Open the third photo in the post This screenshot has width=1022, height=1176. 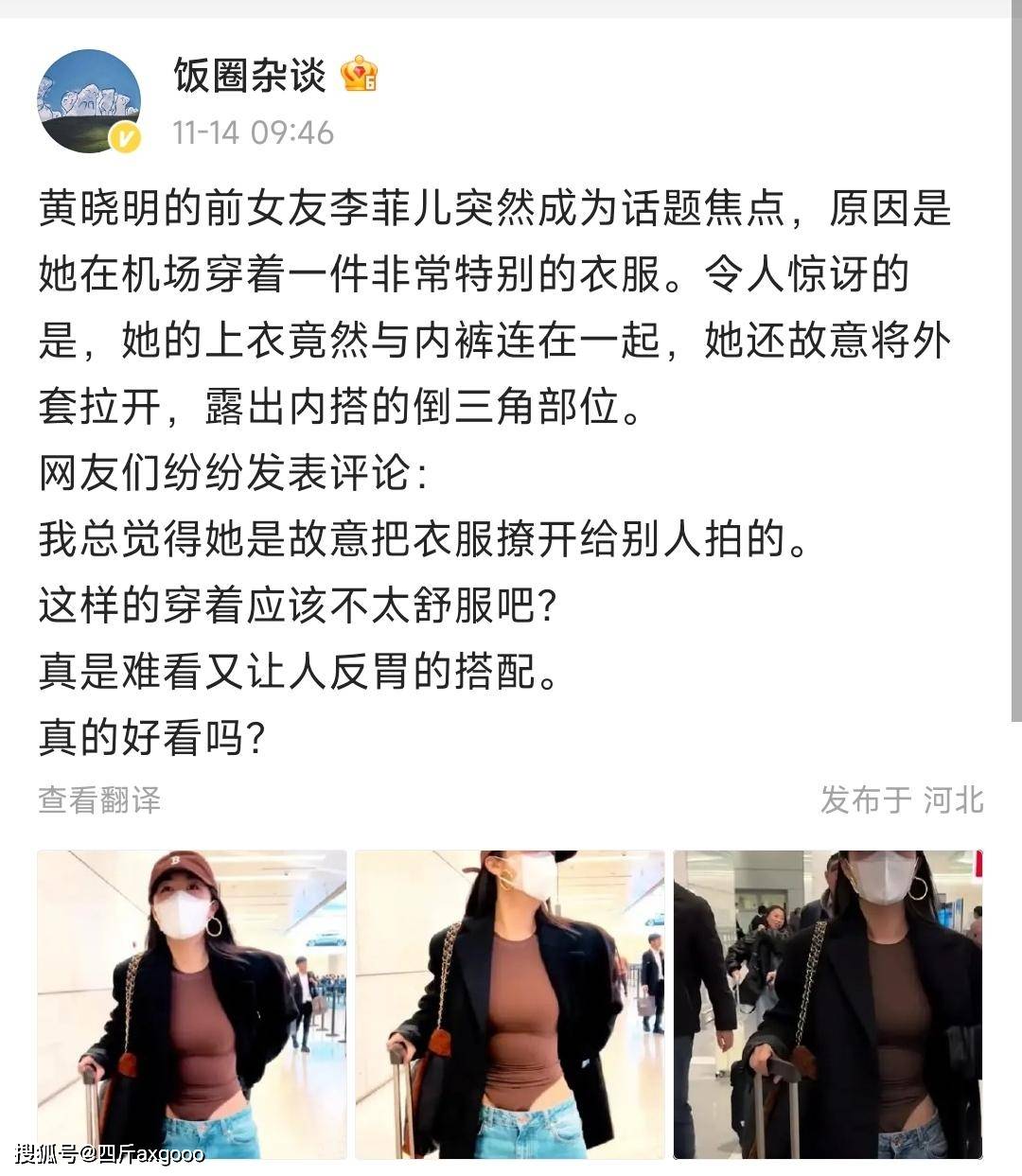click(828, 1003)
